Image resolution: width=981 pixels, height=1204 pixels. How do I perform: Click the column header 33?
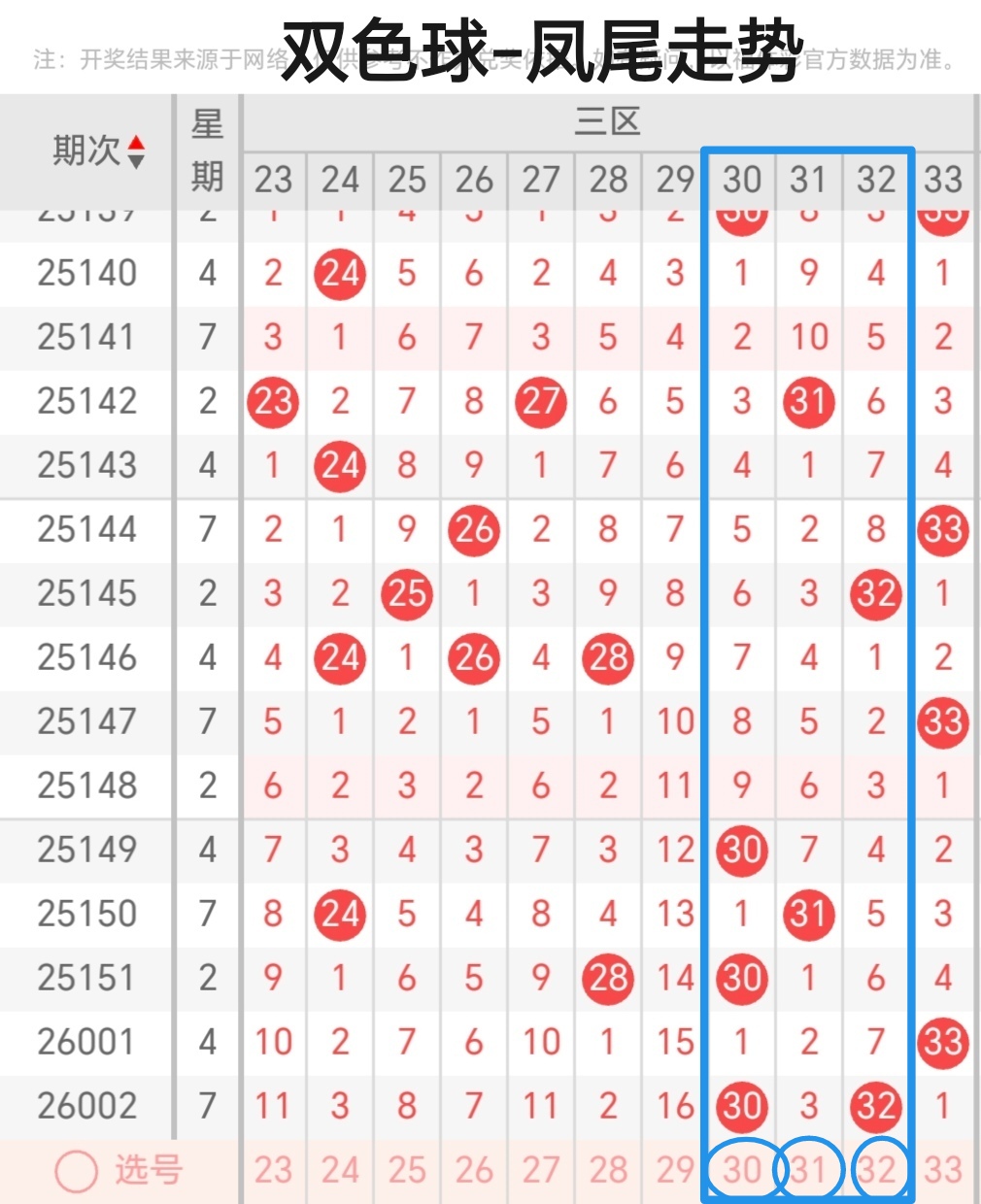(x=943, y=180)
